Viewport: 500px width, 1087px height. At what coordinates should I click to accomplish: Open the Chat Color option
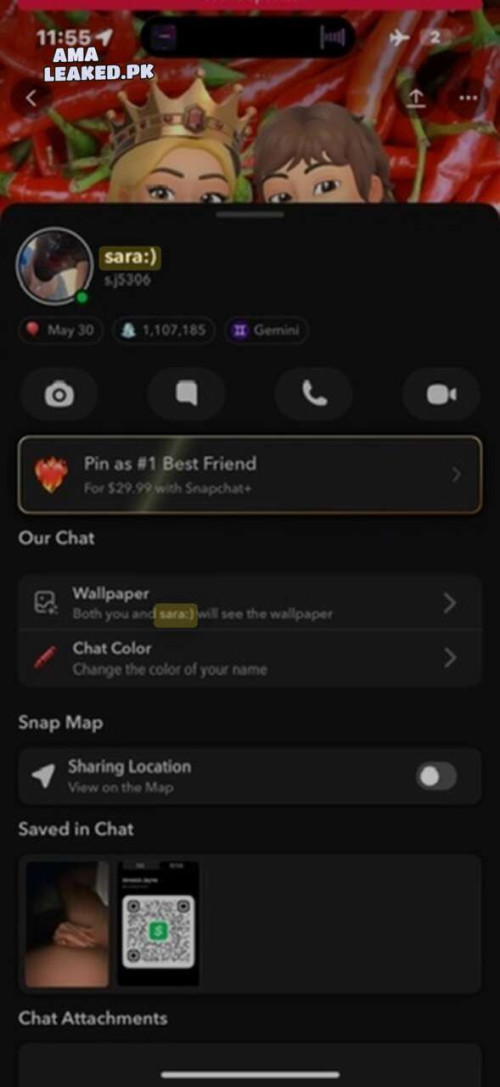point(250,658)
